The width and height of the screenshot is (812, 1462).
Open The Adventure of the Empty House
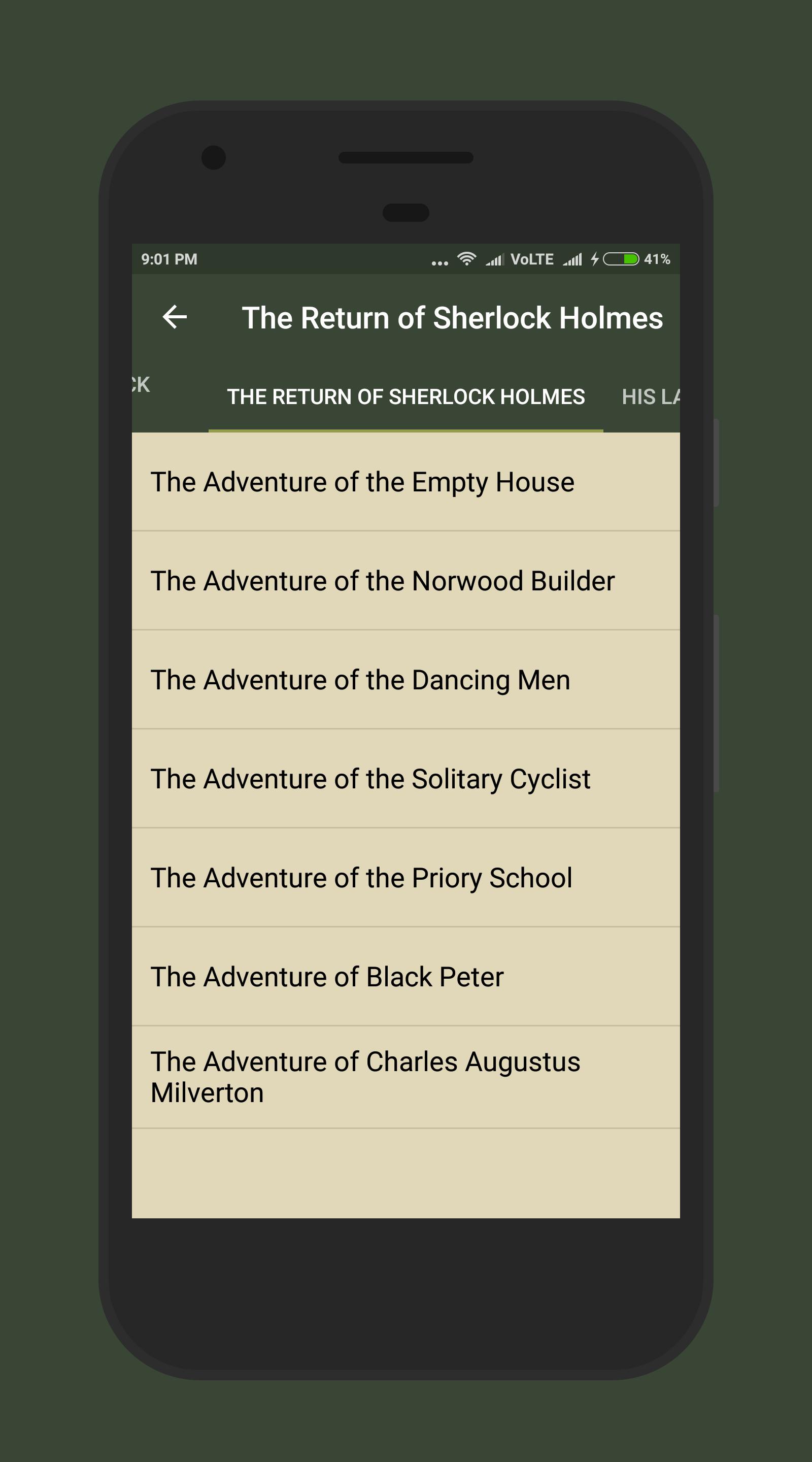[x=405, y=482]
